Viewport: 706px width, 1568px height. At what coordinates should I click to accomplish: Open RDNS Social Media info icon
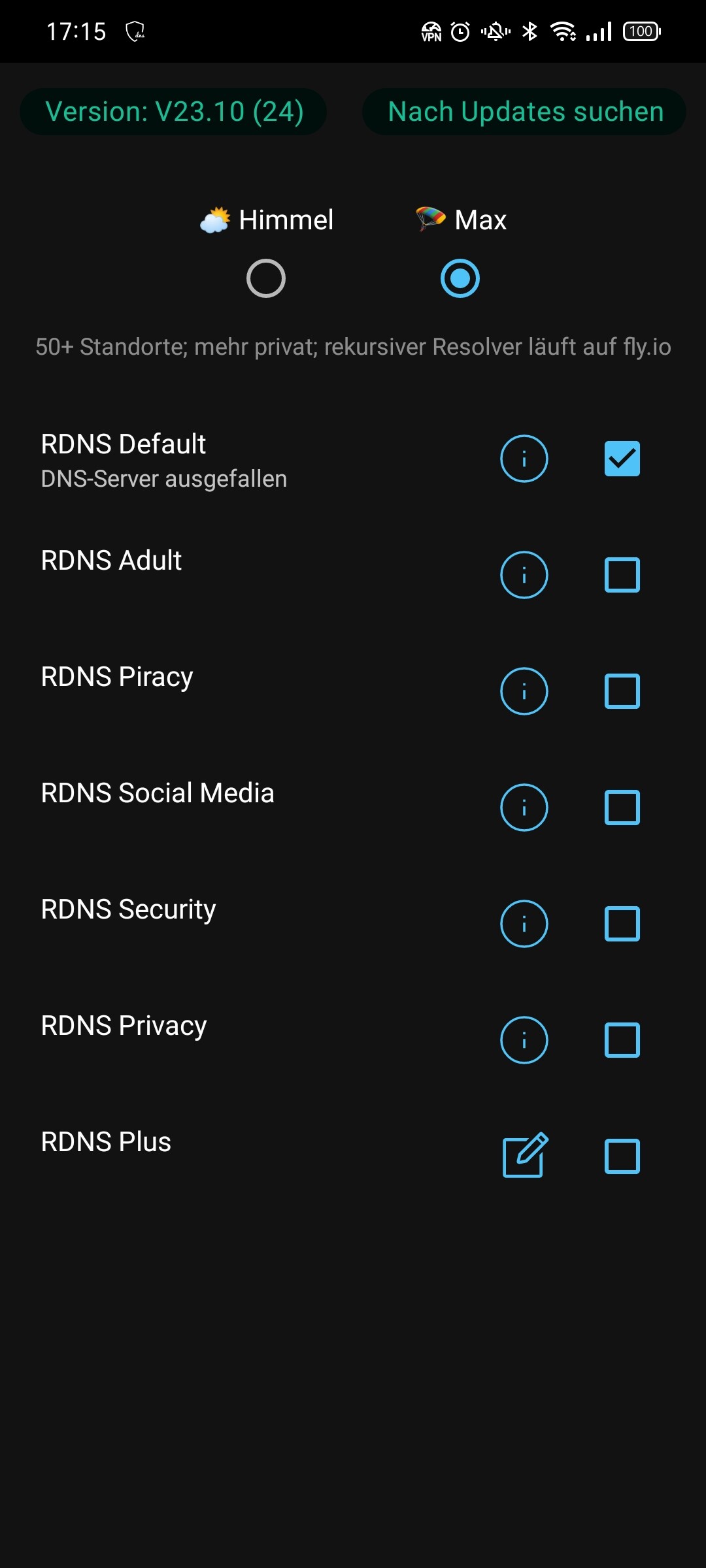click(524, 808)
